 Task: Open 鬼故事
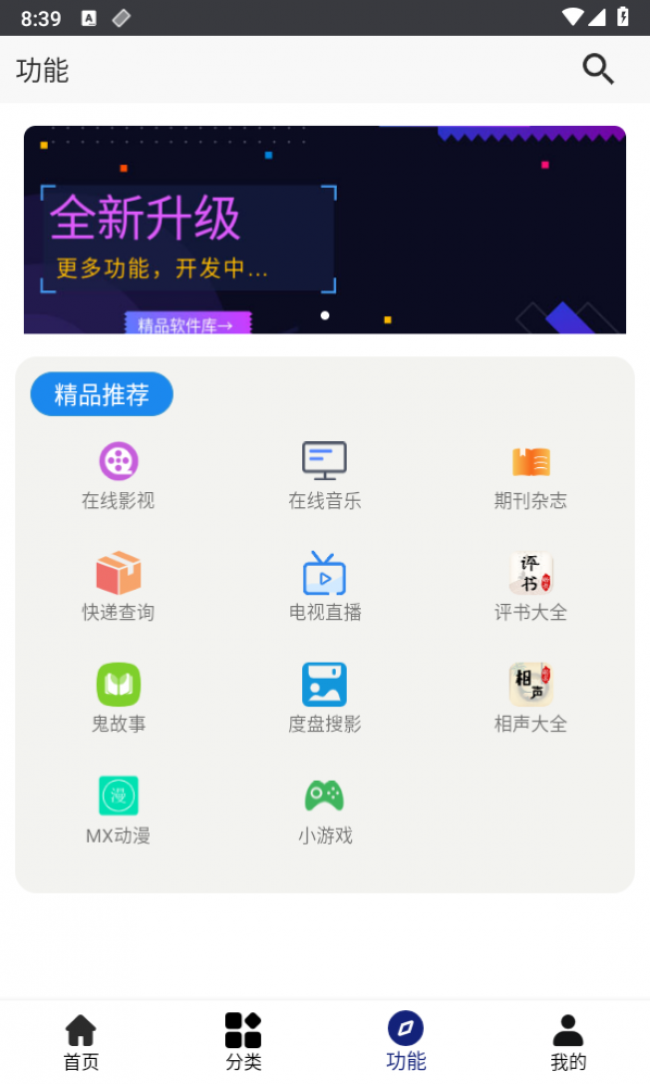coord(118,699)
